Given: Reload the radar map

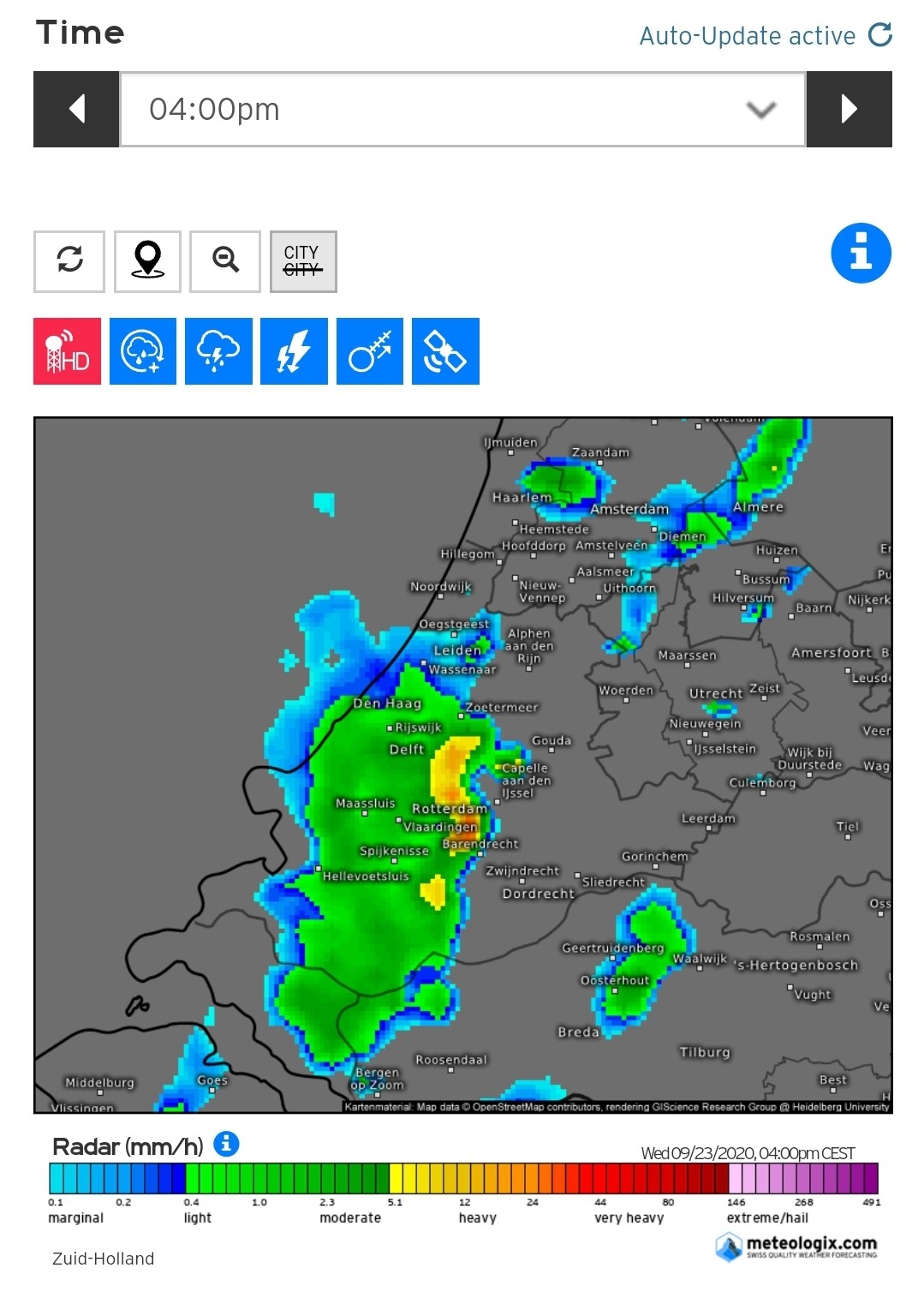Looking at the screenshot, I should (69, 261).
